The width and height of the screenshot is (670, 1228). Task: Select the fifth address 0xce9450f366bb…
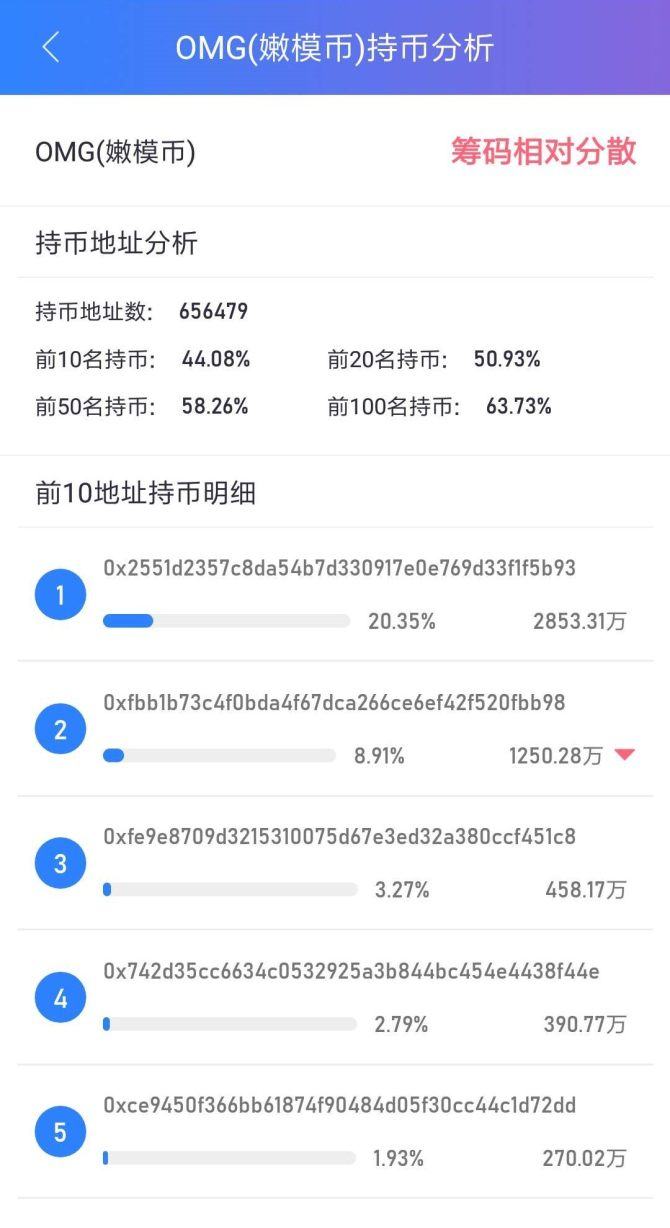pos(335,1131)
